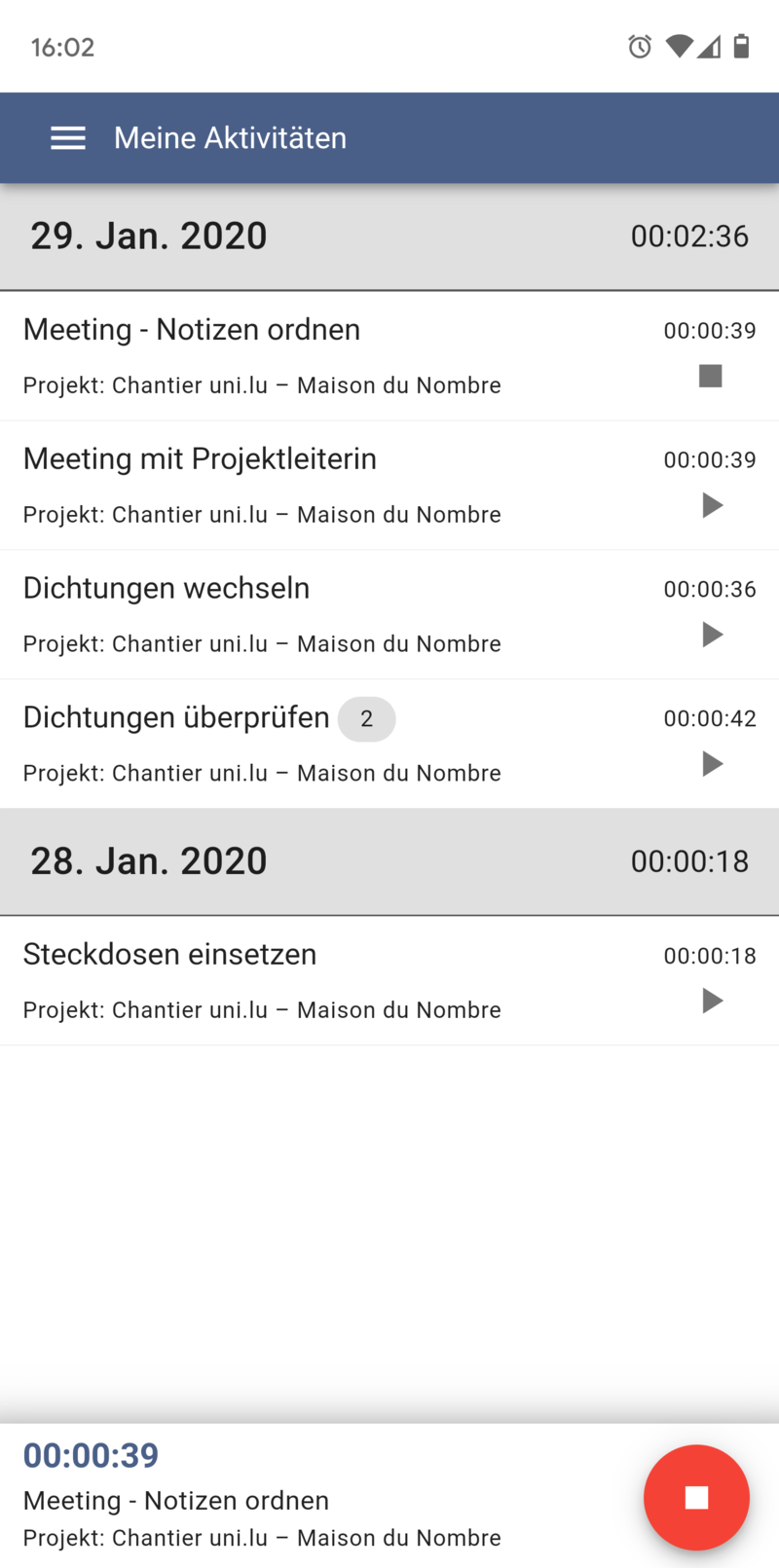Tap the battery indicator icon

[x=742, y=46]
